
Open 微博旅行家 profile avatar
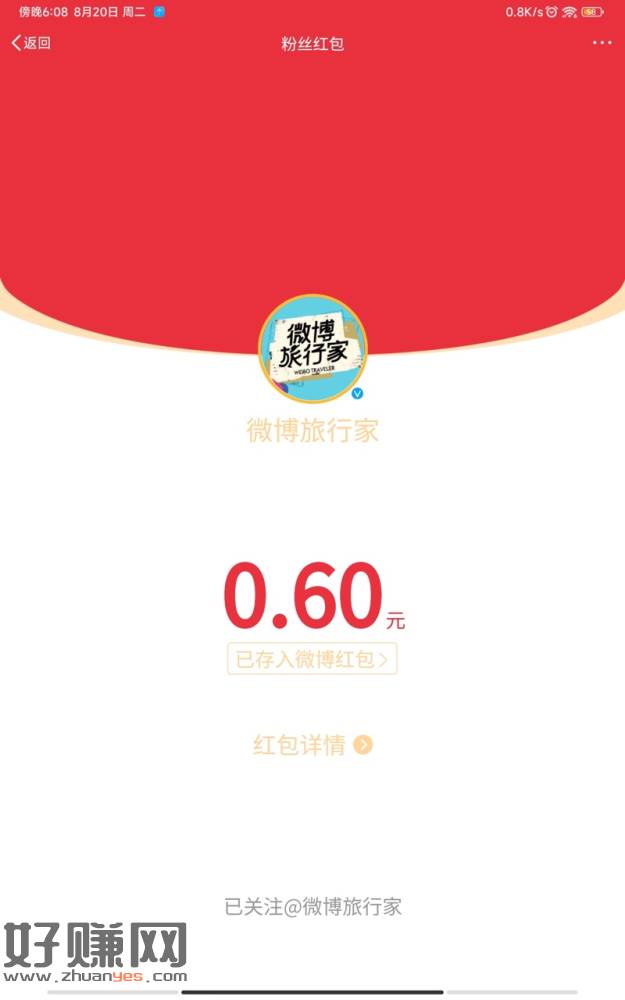[x=312, y=347]
